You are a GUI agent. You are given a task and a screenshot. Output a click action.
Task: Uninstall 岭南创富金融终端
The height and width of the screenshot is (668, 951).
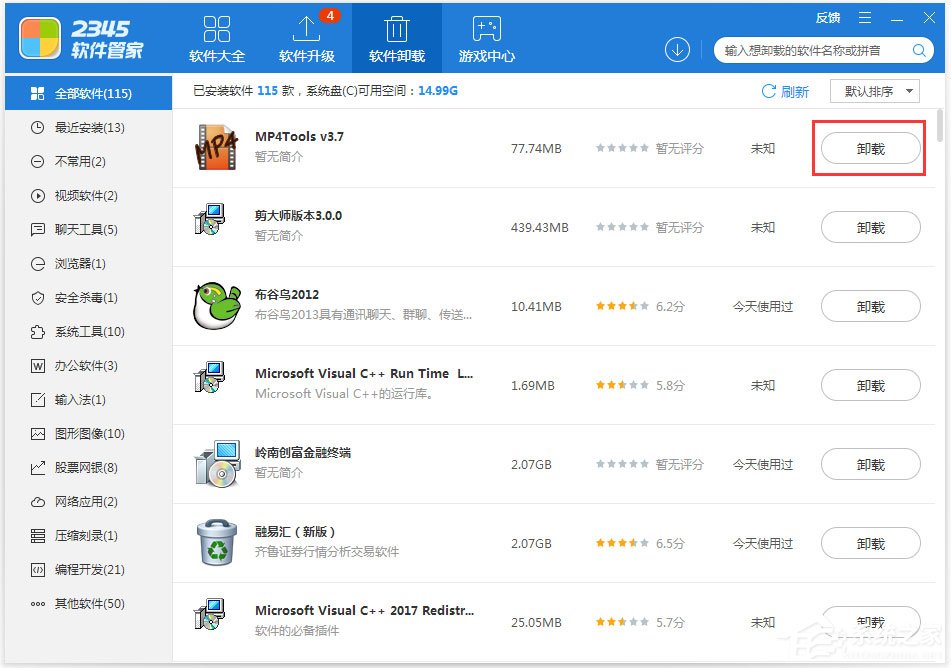coord(870,464)
